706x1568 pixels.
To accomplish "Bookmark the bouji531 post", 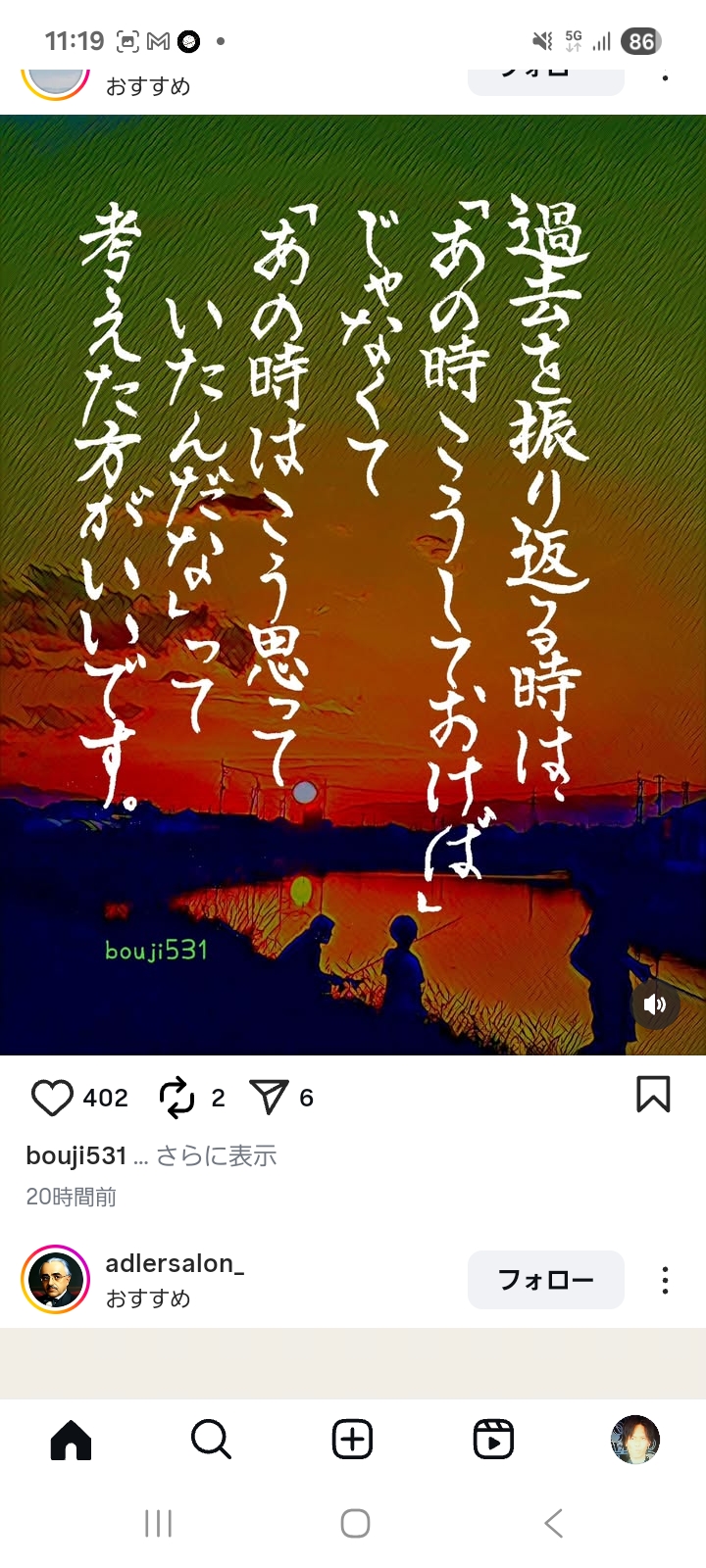I will [653, 1095].
